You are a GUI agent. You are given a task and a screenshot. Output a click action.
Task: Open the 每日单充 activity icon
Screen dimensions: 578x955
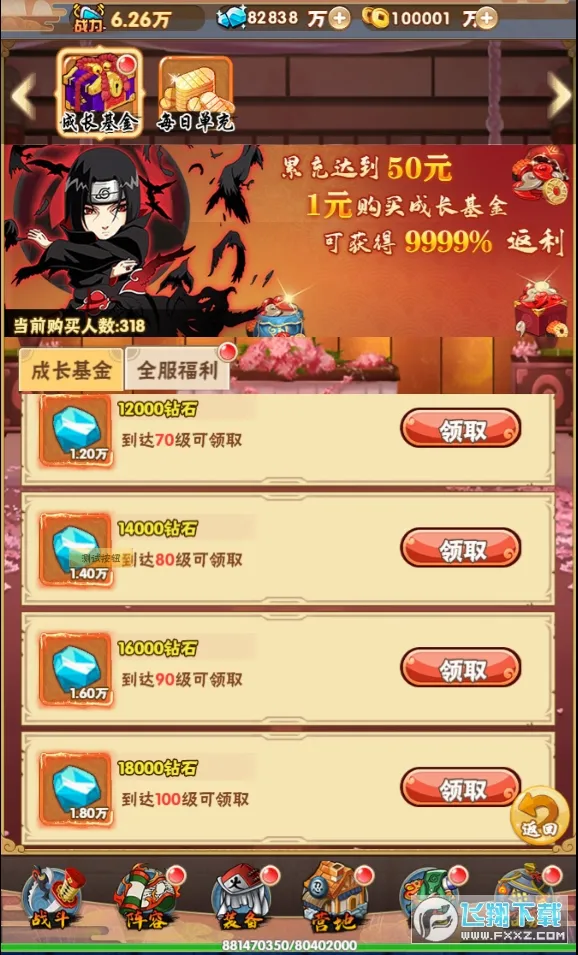pos(196,95)
